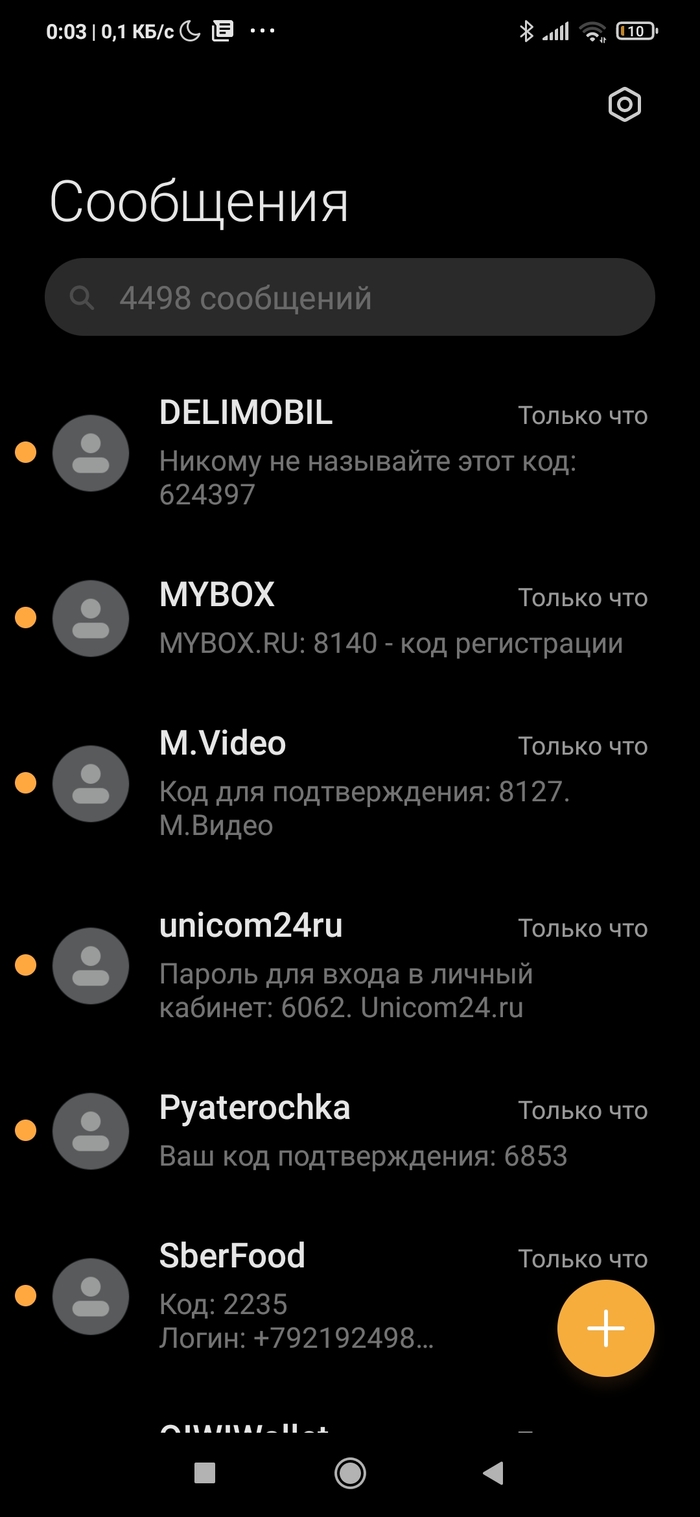Show recent apps with the square button
This screenshot has width=700, height=1517.
(x=205, y=1472)
